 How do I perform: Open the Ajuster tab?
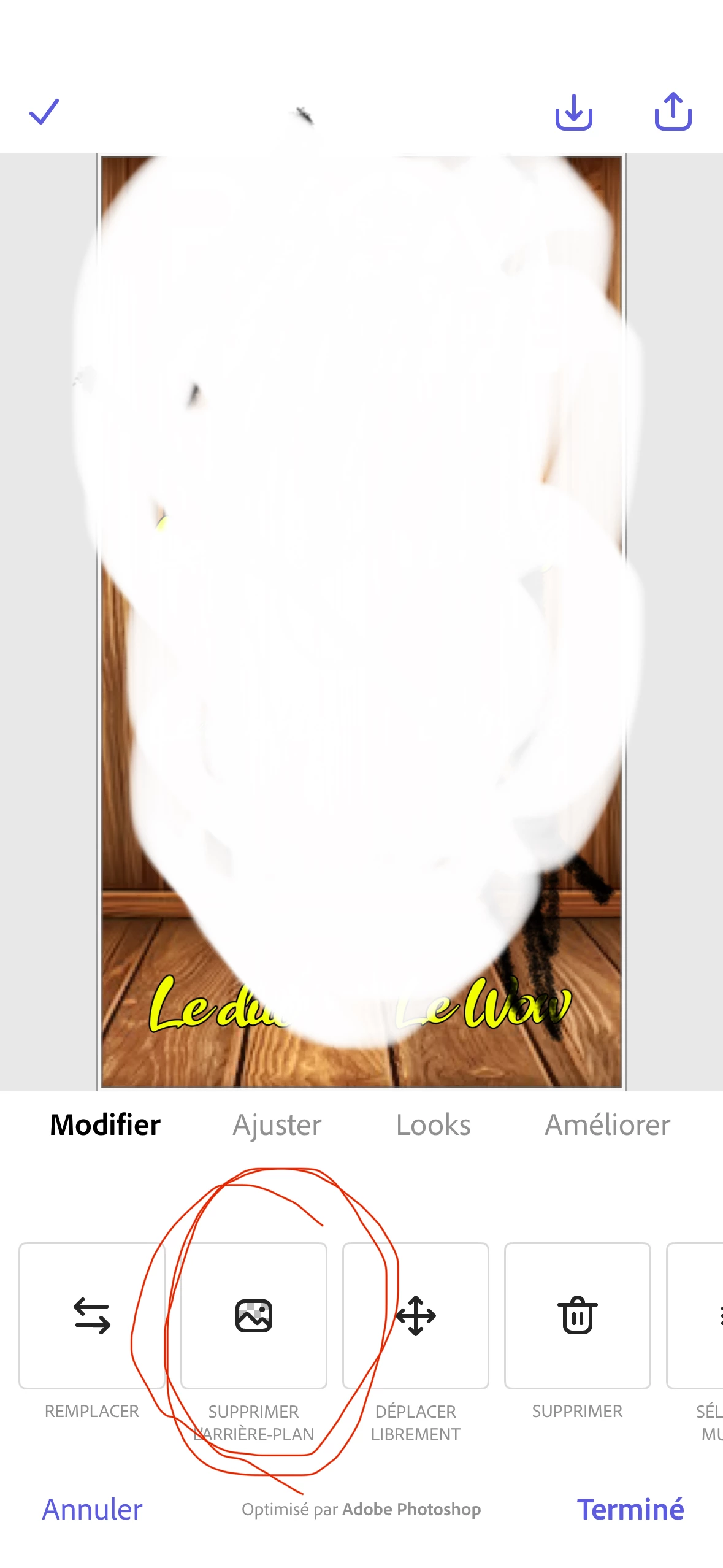click(277, 1125)
